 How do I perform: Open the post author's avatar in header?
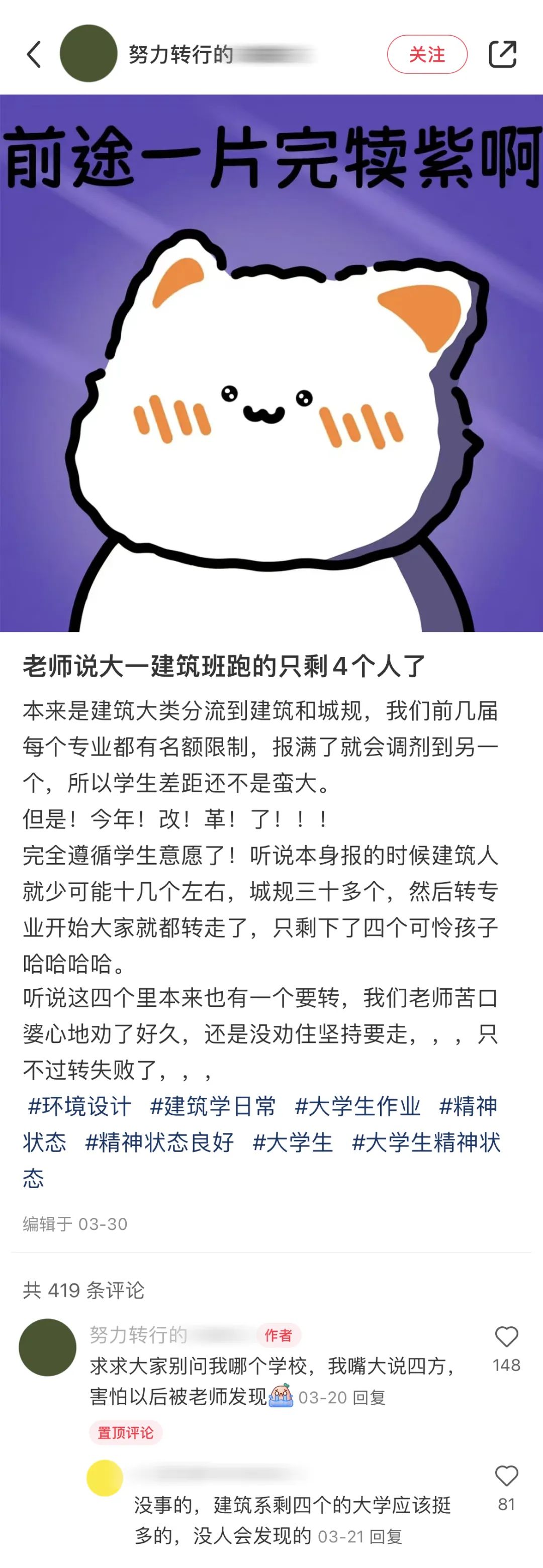[x=88, y=54]
